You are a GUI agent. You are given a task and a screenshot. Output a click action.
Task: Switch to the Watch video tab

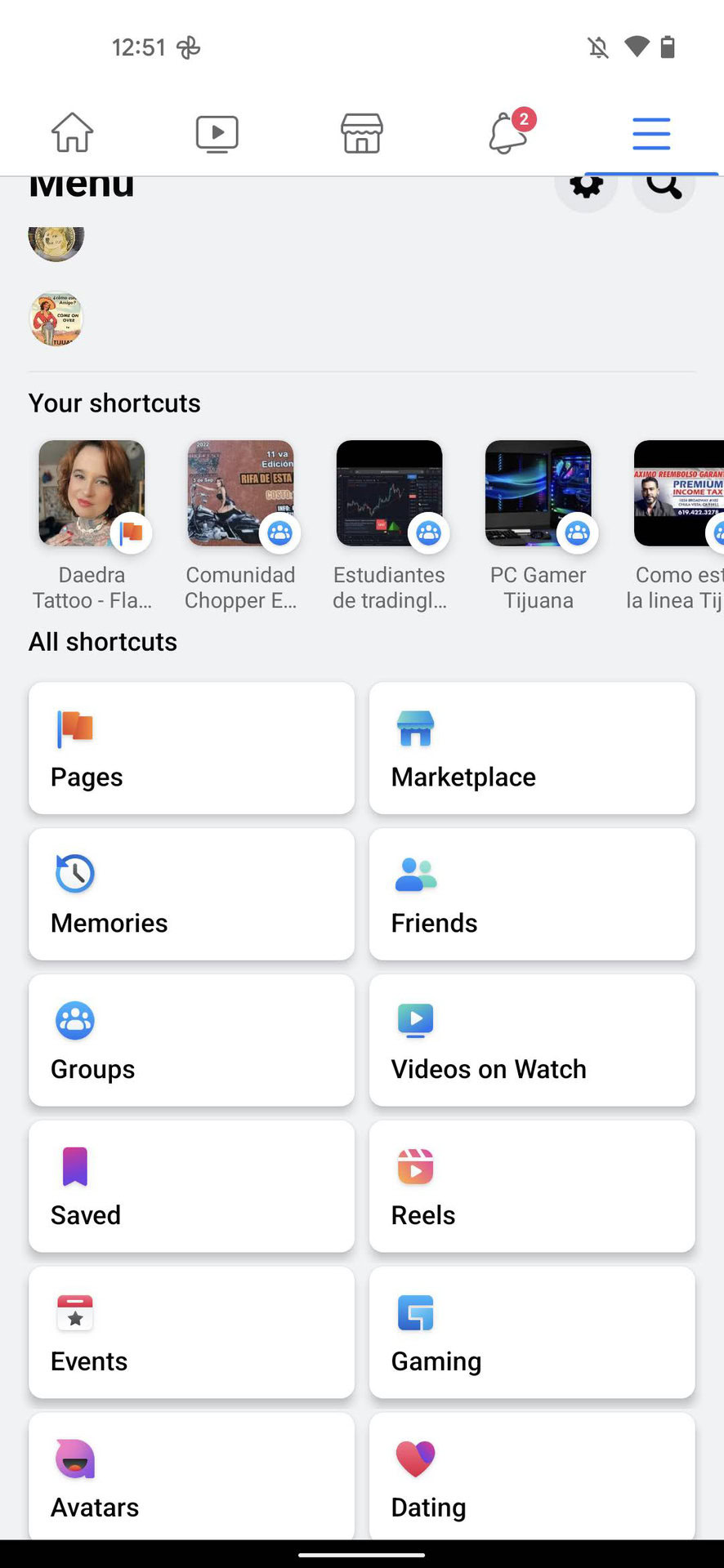point(217,133)
